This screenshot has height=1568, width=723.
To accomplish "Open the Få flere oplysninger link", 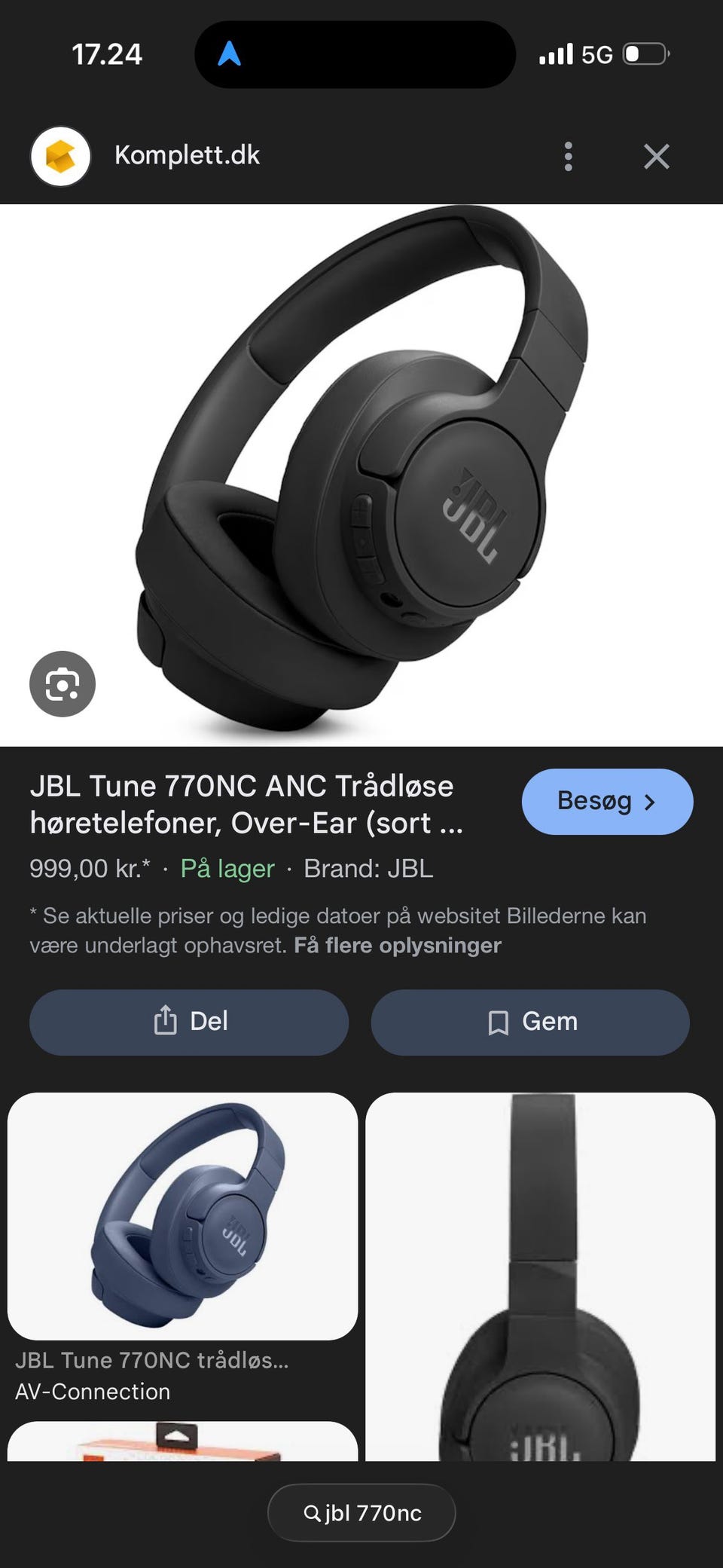I will click(398, 946).
